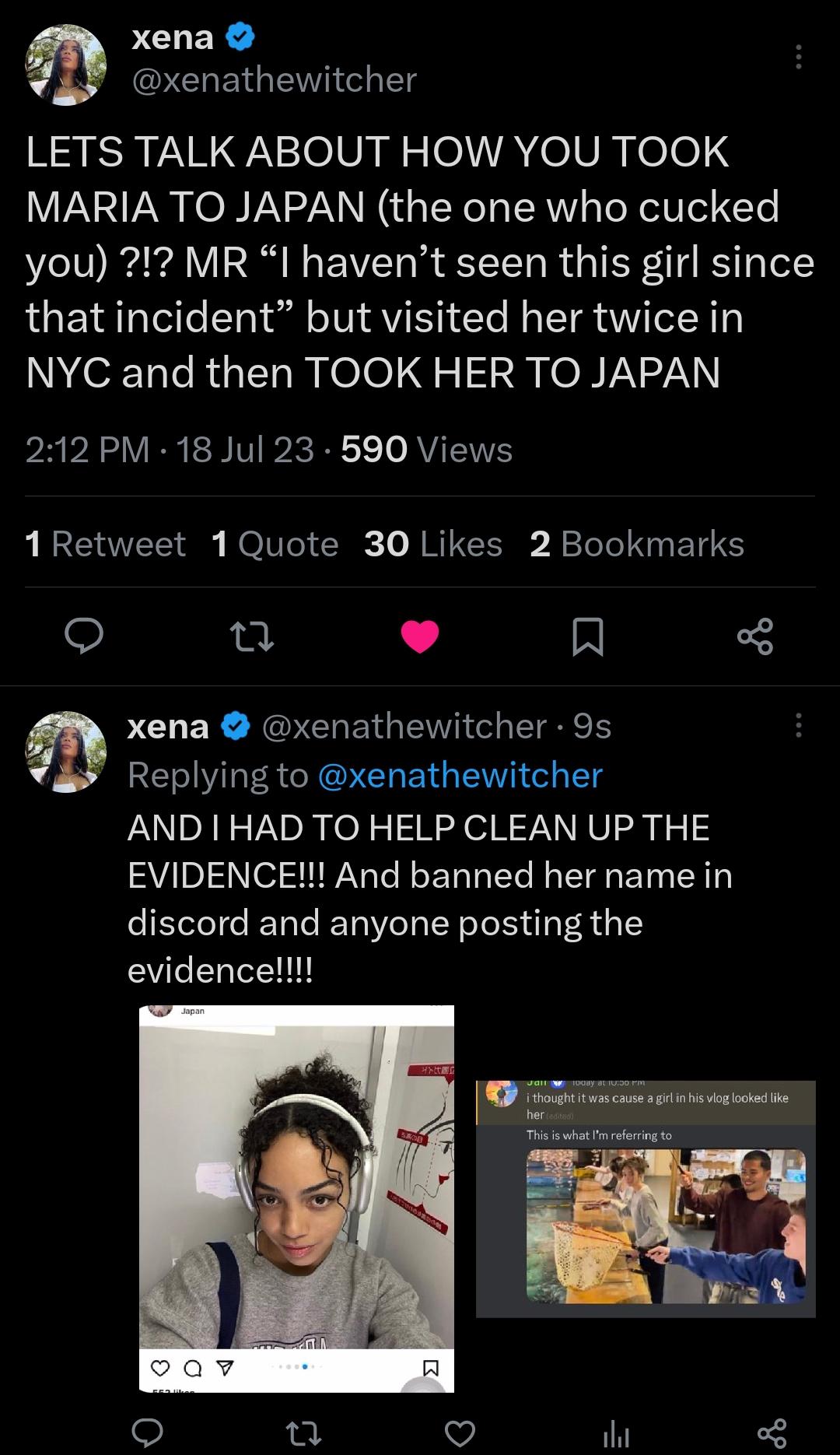This screenshot has width=840, height=1455.
Task: View analytics for the reply tweet
Action: click(616, 1432)
